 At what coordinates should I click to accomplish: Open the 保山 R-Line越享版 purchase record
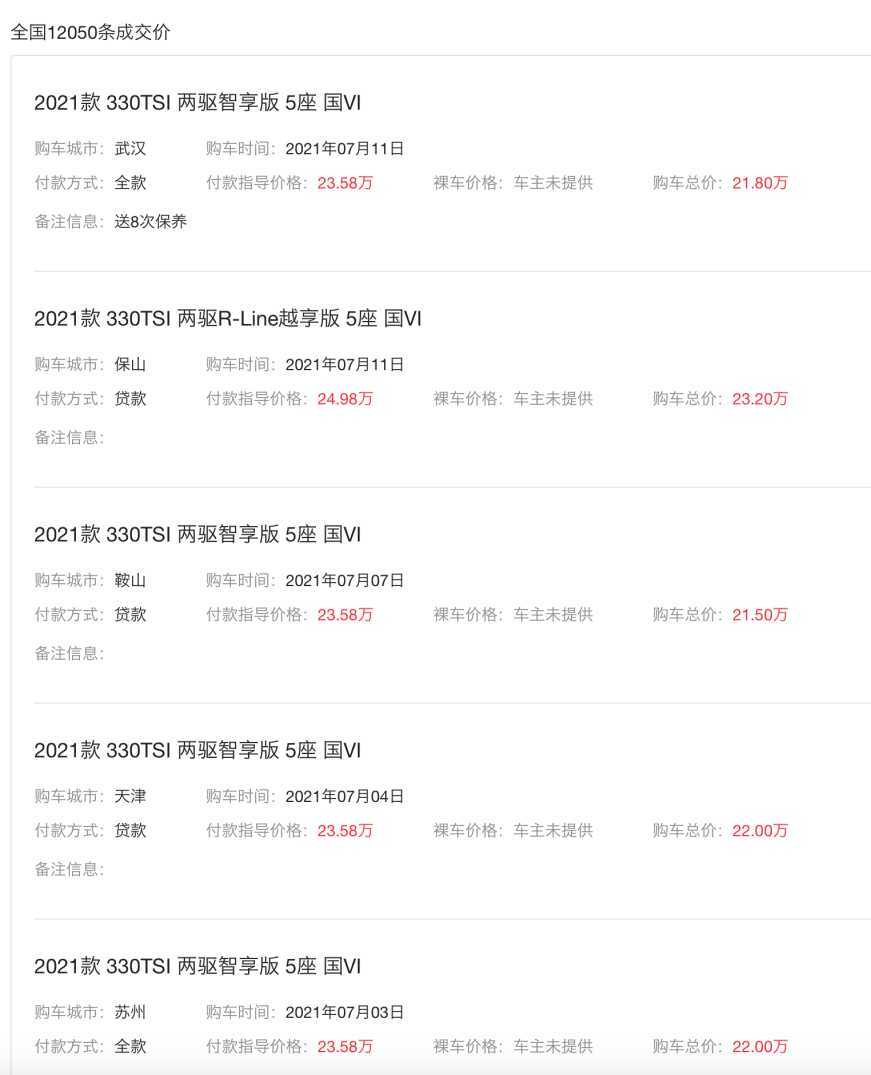pyautogui.click(x=227, y=318)
